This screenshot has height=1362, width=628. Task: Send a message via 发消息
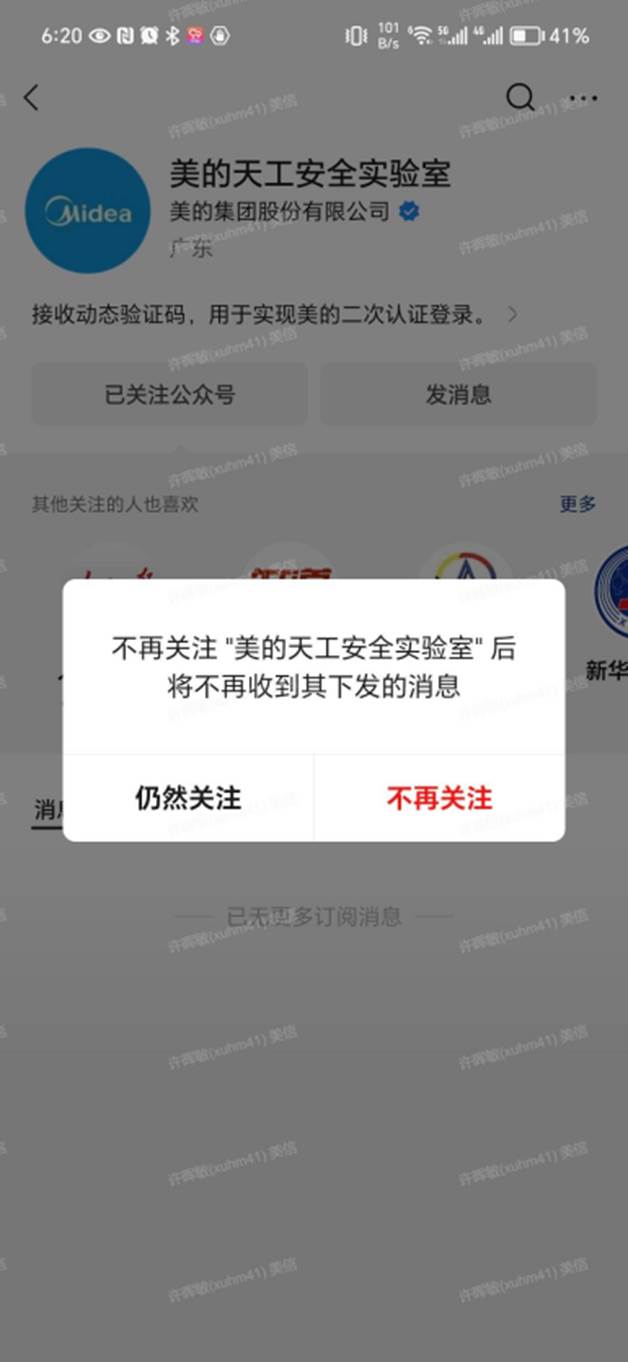click(458, 394)
